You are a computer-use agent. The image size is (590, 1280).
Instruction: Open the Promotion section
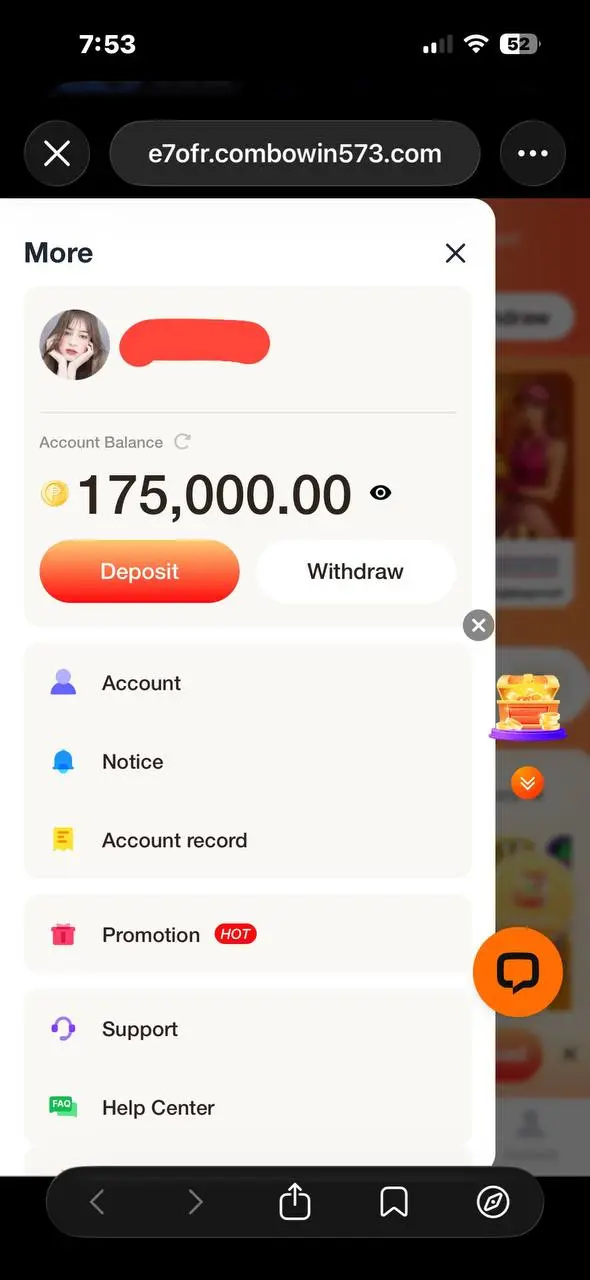[247, 935]
